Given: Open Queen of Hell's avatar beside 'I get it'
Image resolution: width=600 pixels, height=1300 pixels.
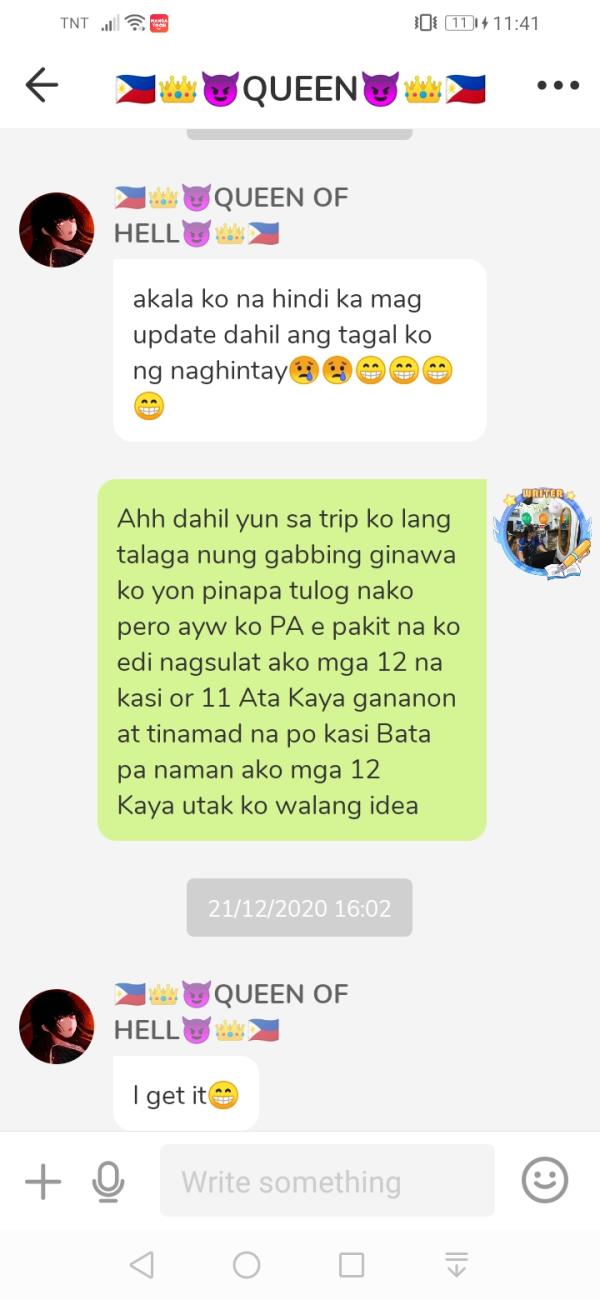Looking at the screenshot, I should pyautogui.click(x=57, y=1027).
